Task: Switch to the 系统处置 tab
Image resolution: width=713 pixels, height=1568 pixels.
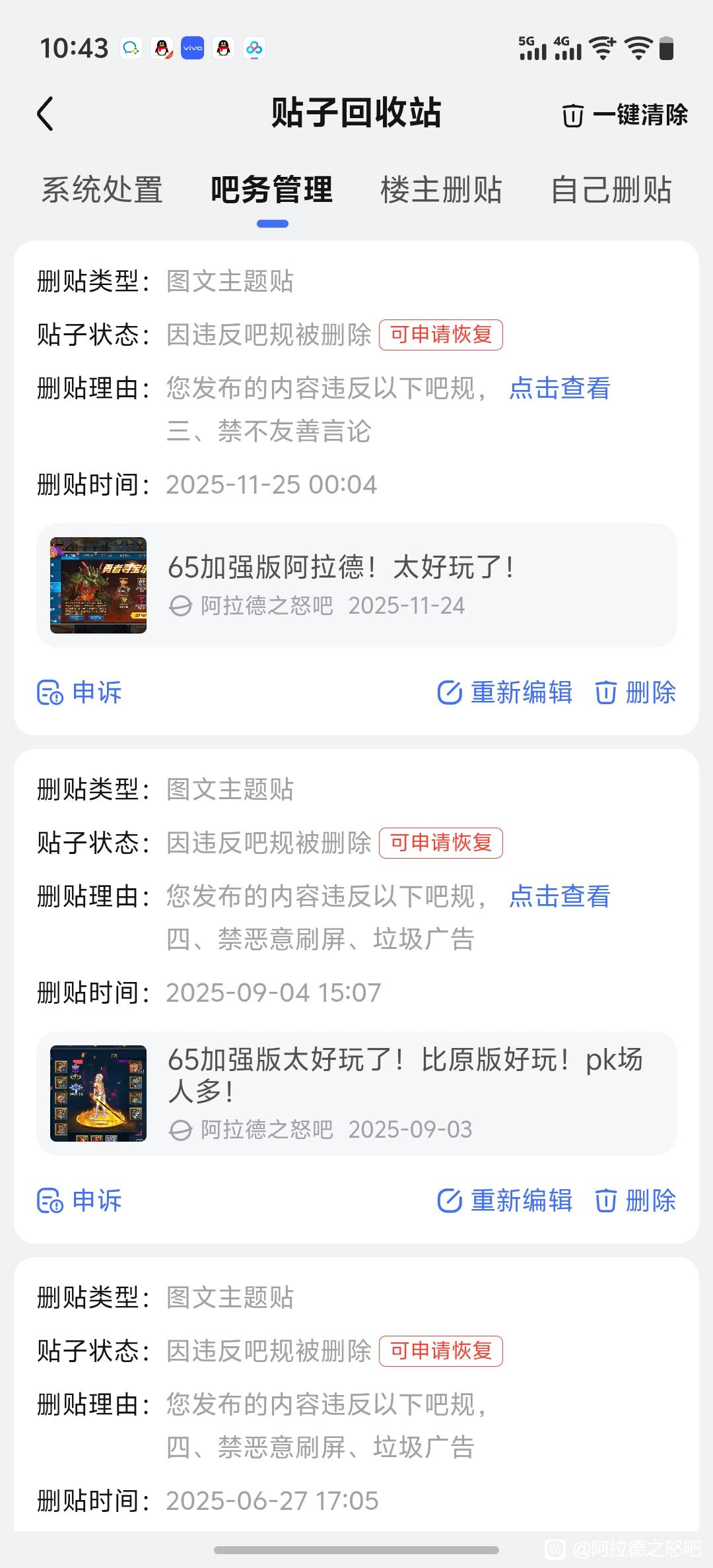Action: (102, 190)
